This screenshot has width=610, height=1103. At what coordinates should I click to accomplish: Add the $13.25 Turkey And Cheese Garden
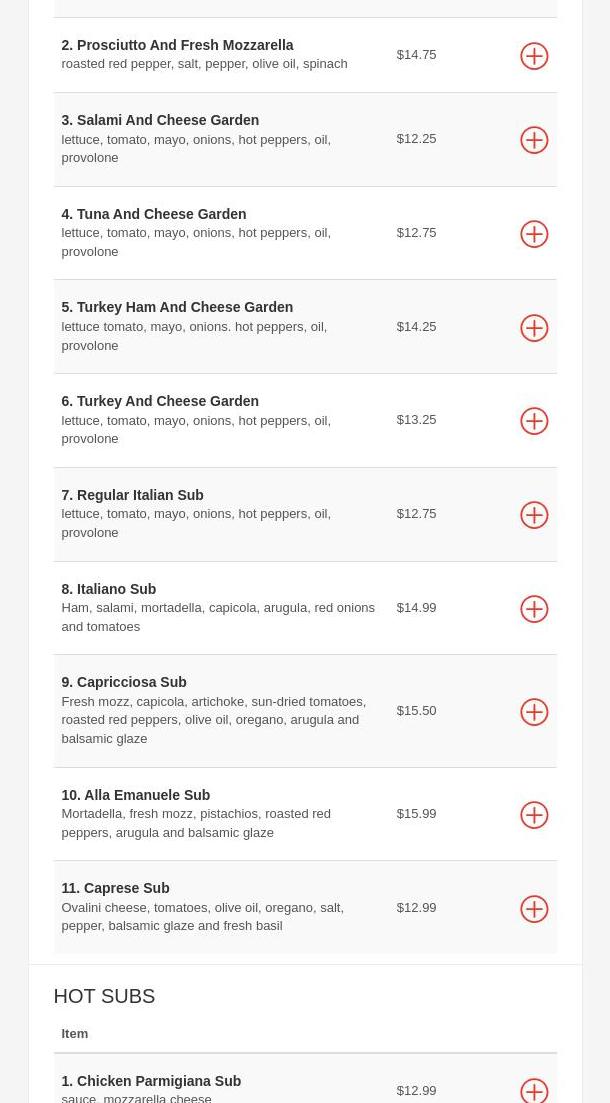(x=534, y=421)
